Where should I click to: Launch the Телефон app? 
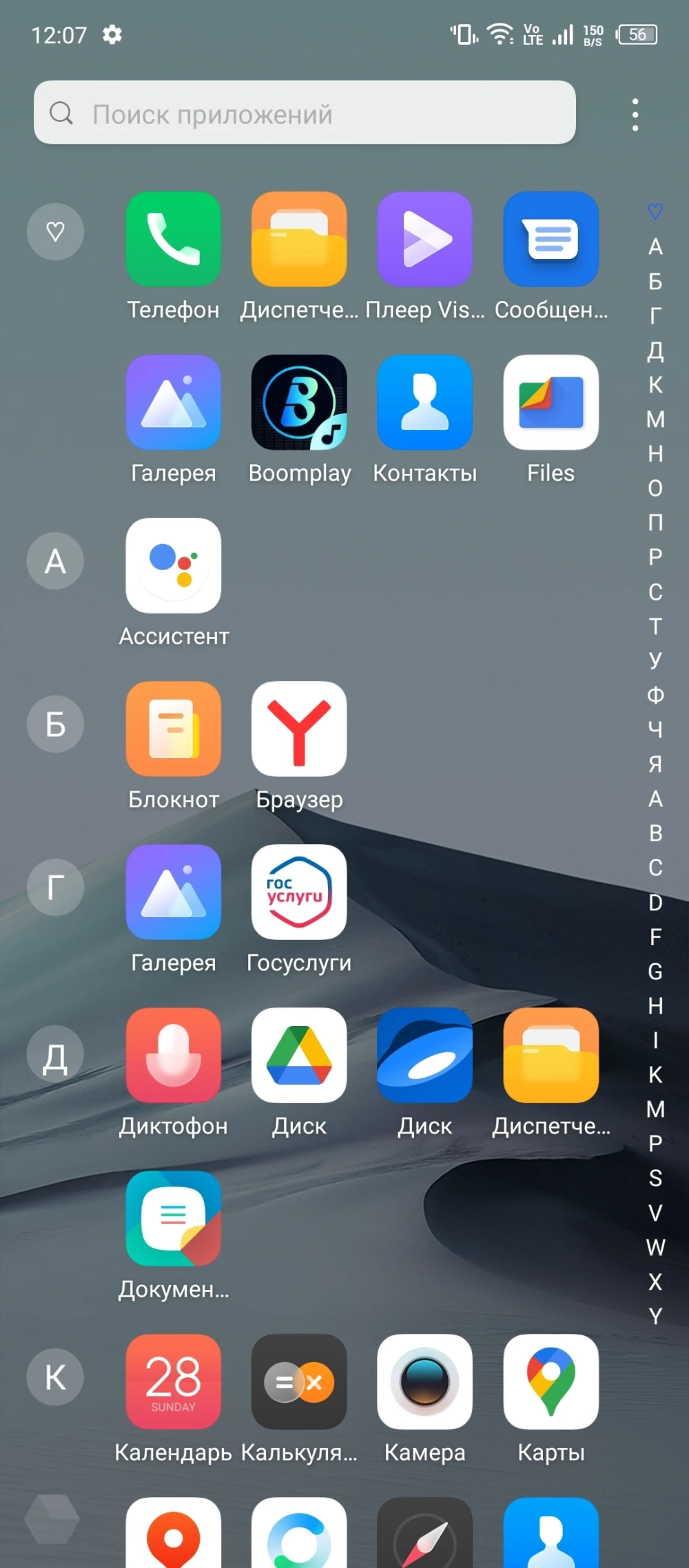tap(174, 239)
